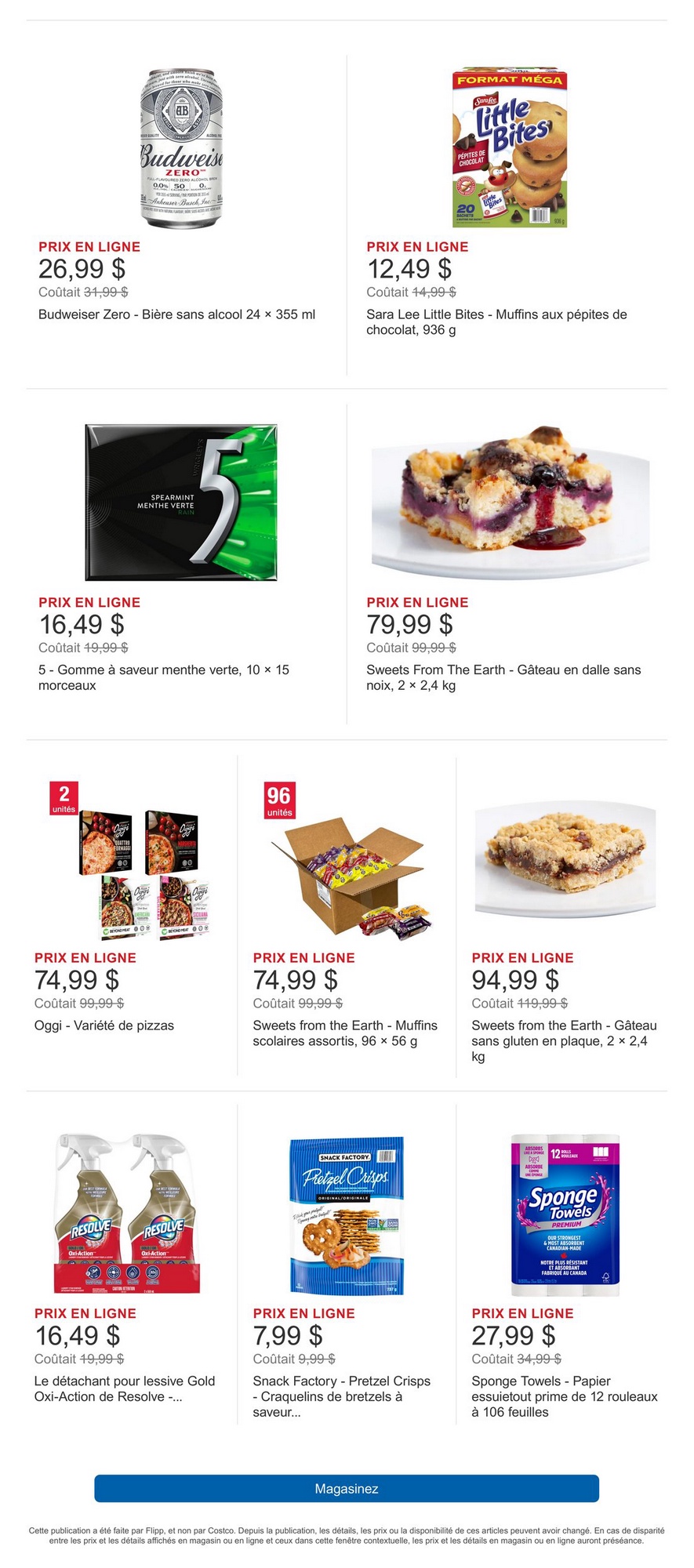Tap the Magasinez button
The width and height of the screenshot is (694, 1568).
[346, 1488]
